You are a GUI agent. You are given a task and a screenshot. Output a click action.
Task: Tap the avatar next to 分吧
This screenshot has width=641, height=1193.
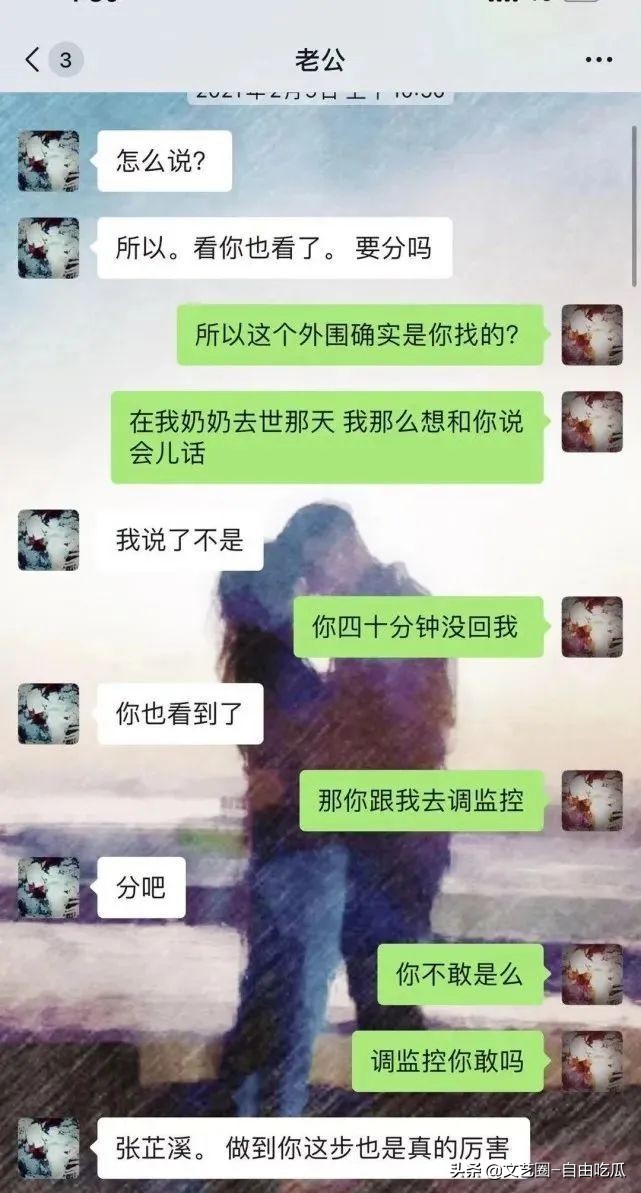(x=48, y=888)
